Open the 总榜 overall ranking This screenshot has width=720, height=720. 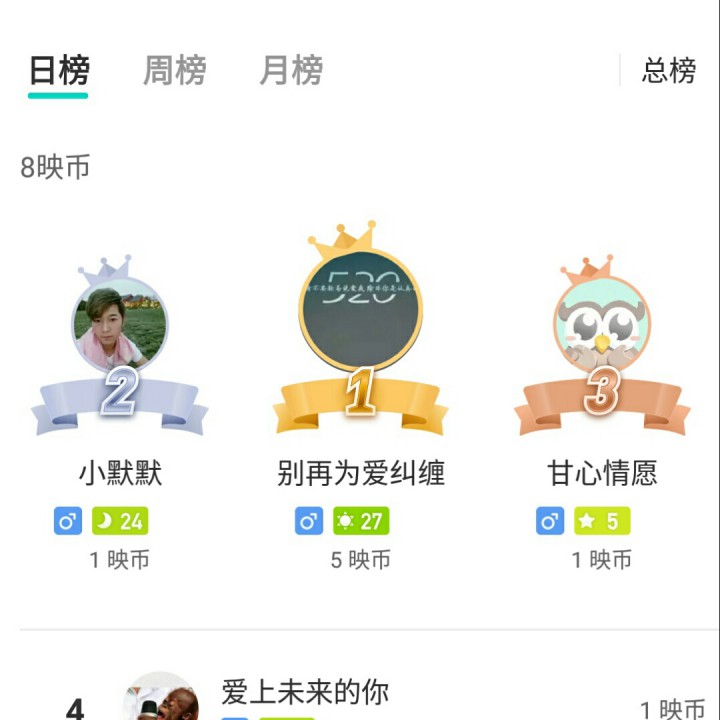668,71
